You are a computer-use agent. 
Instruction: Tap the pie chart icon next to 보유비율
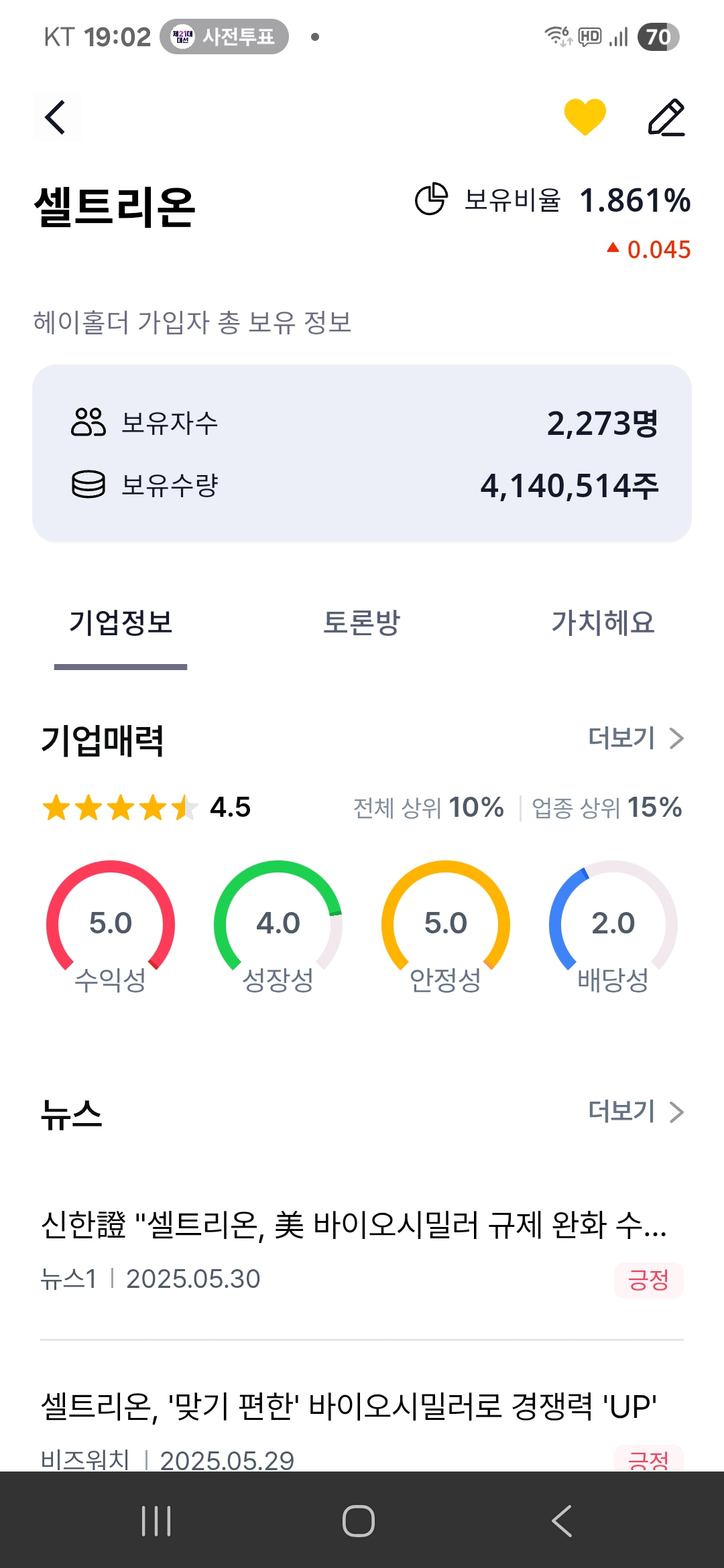click(430, 200)
